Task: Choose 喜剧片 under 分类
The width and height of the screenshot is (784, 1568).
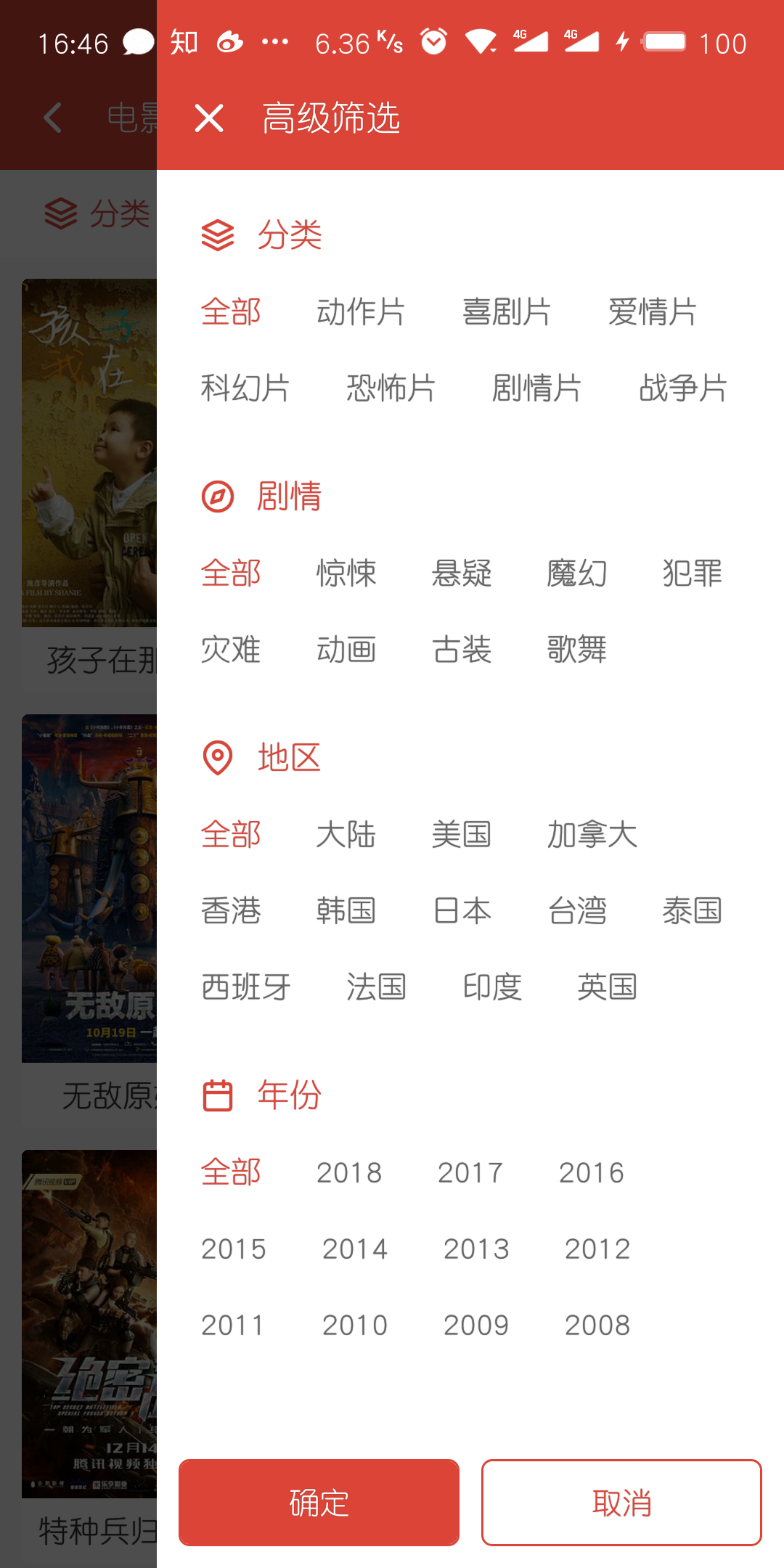Action: point(507,312)
